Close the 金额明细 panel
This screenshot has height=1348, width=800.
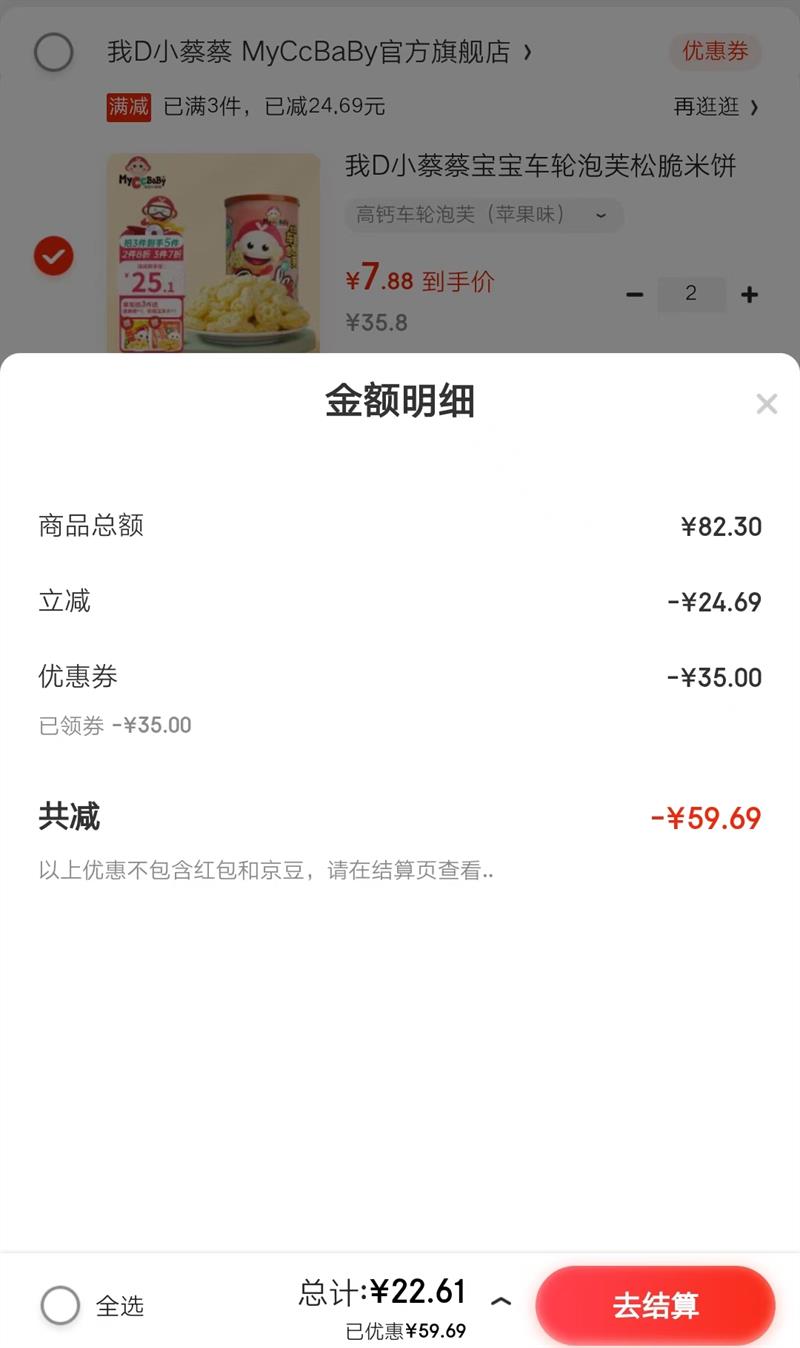[766, 404]
